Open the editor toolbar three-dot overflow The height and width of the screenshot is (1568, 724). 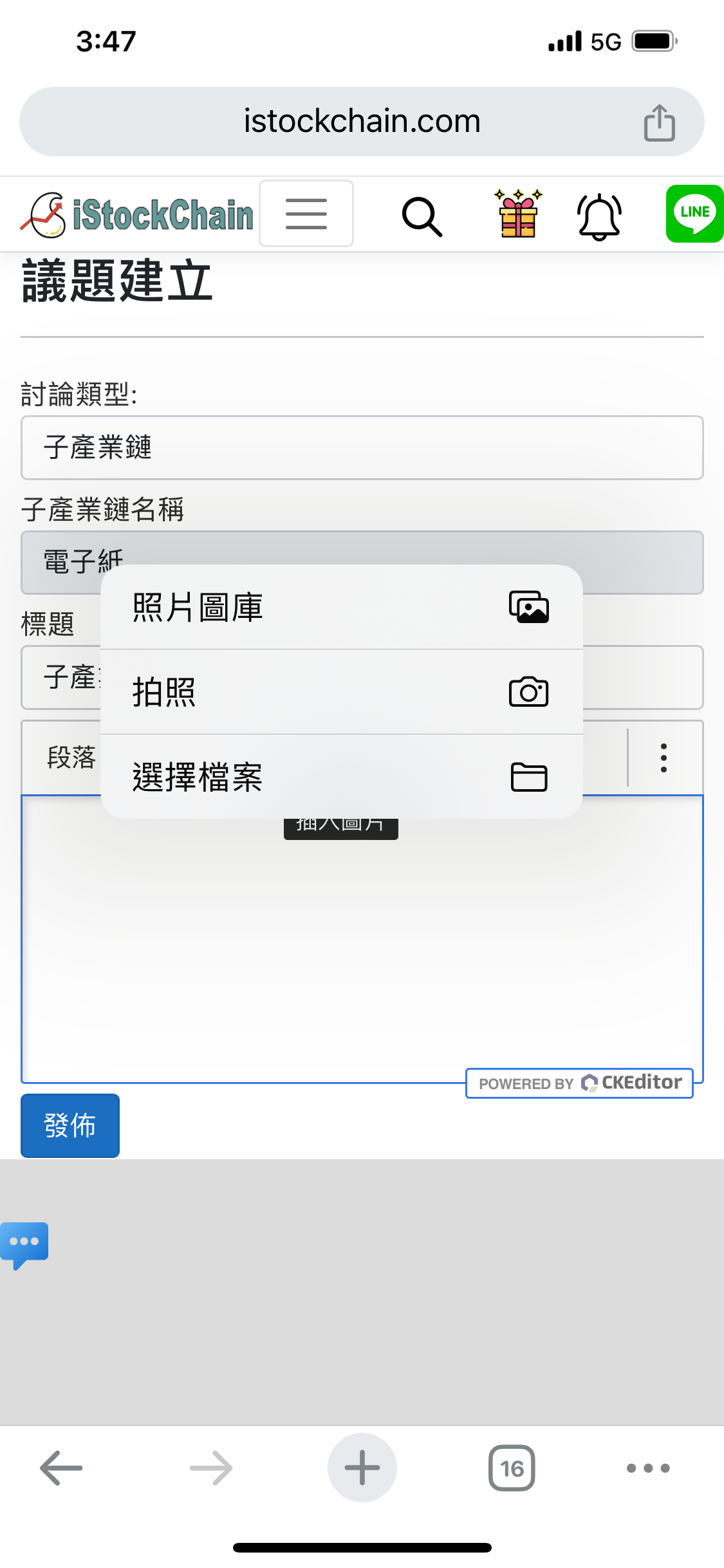(664, 758)
